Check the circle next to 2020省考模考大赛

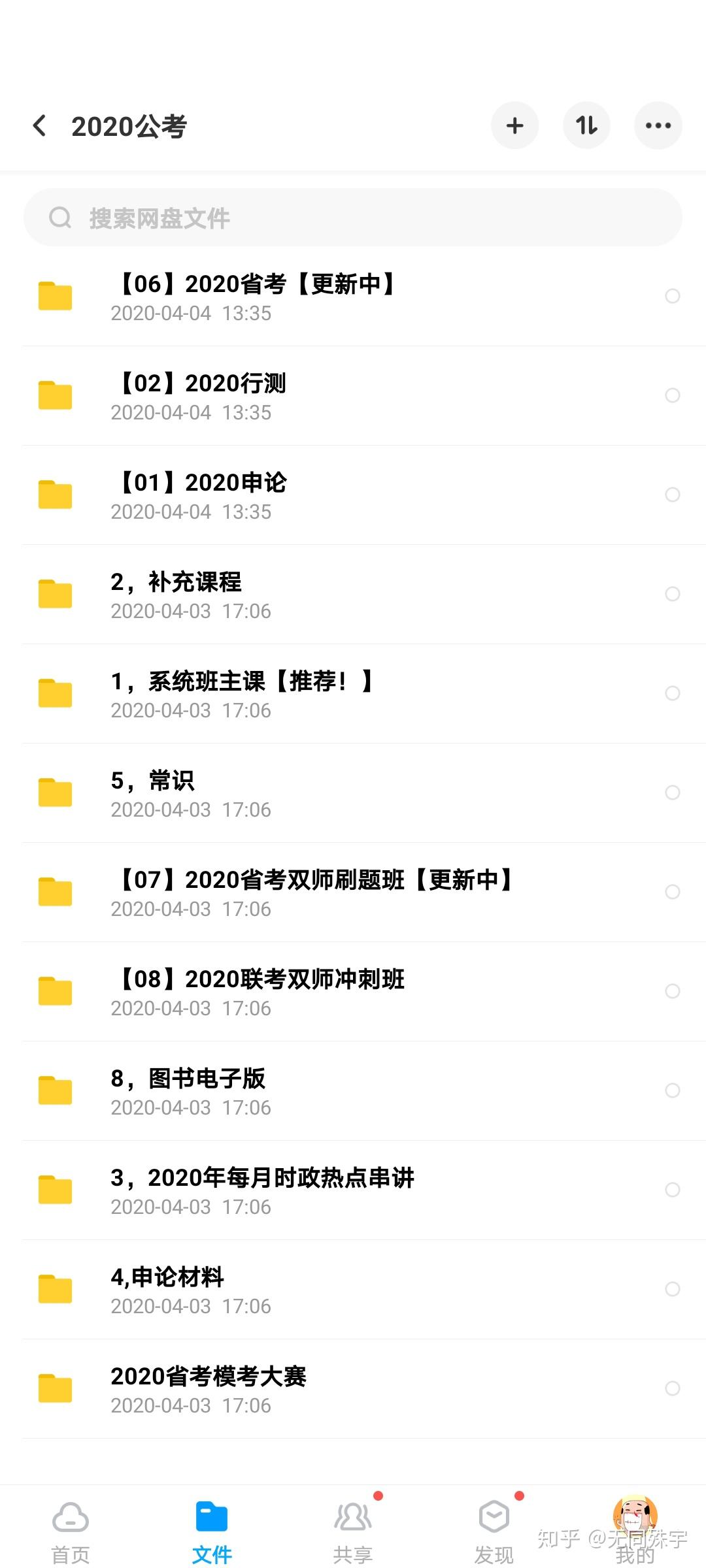(x=672, y=1388)
